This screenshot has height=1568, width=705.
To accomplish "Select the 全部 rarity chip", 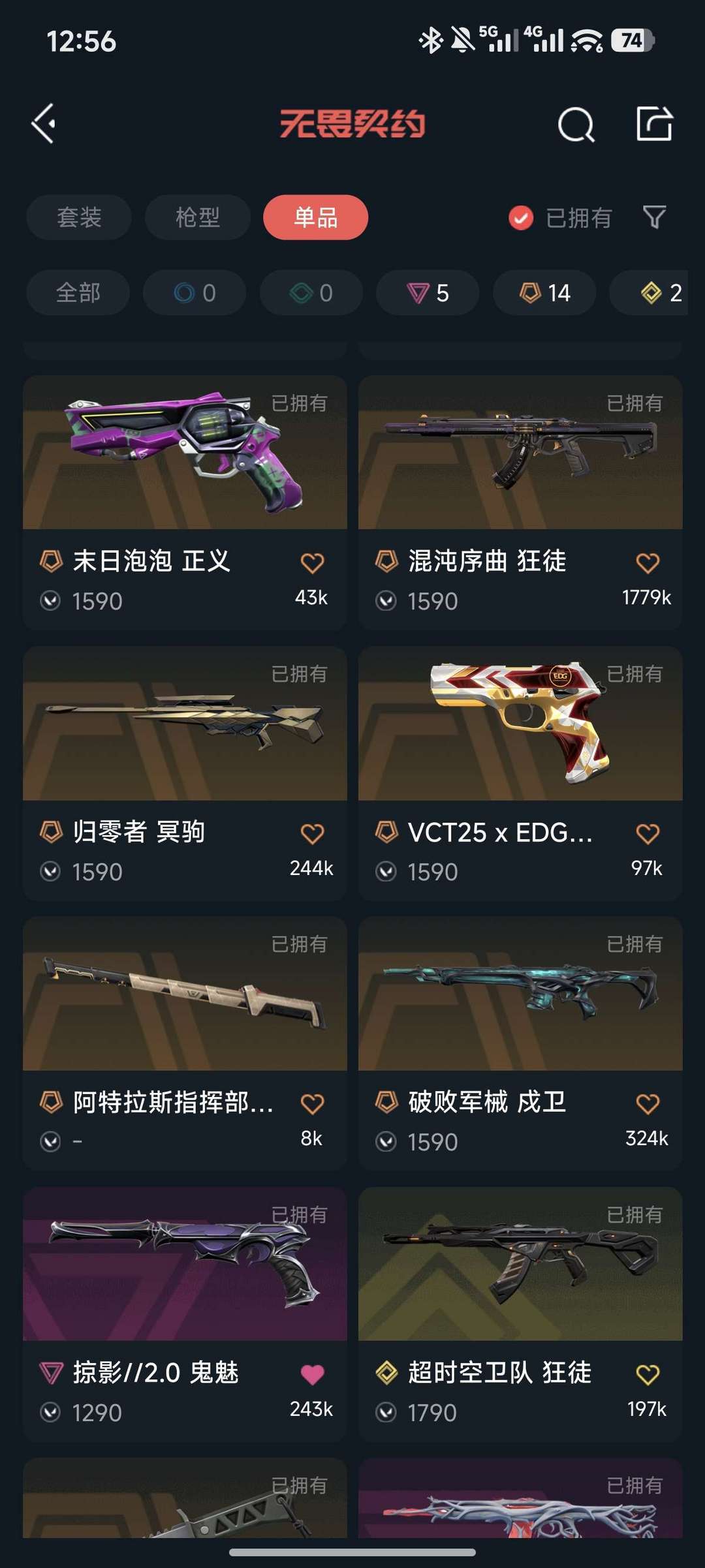I will (x=78, y=293).
